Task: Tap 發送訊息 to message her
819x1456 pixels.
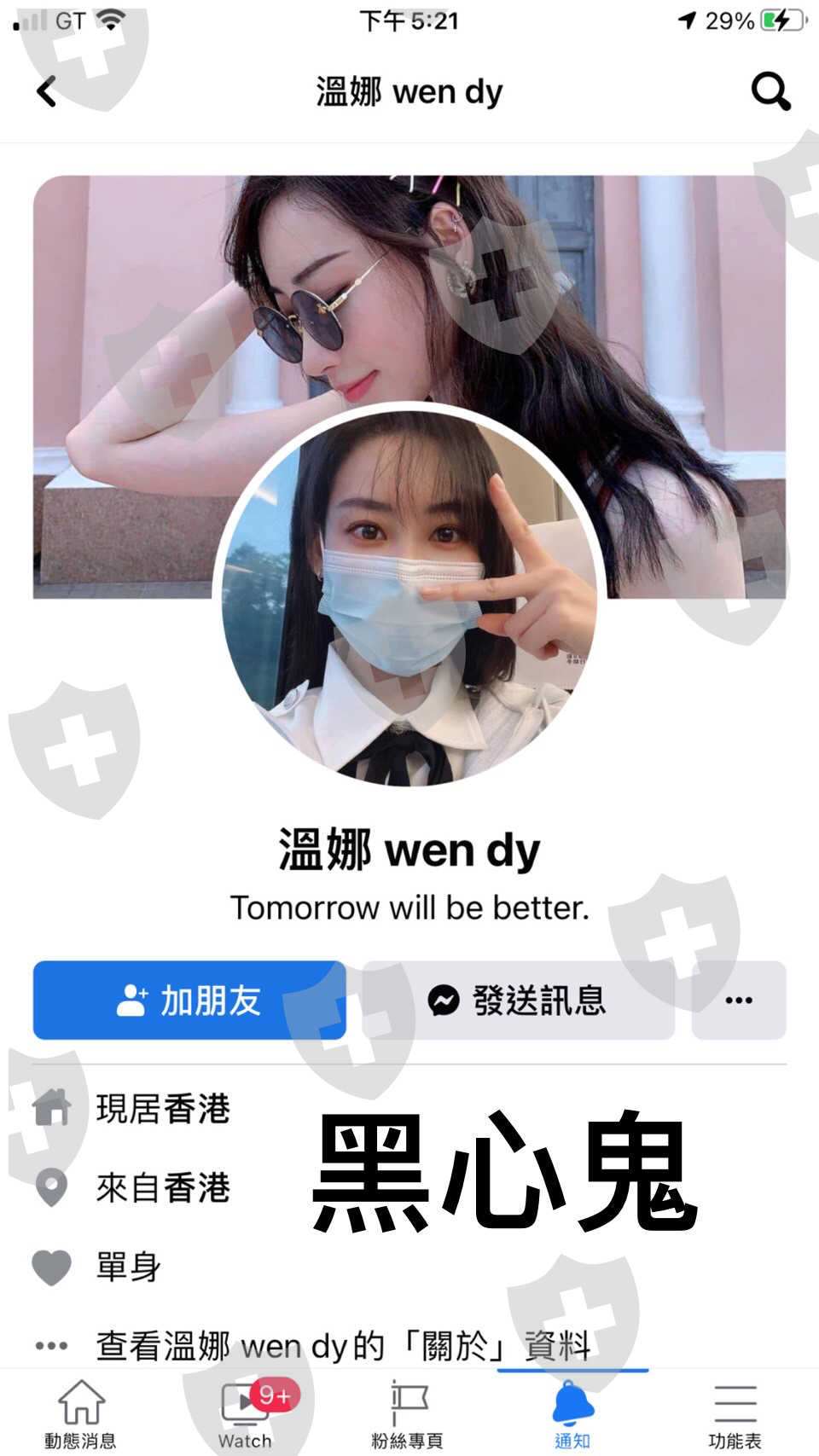Action: click(x=518, y=1000)
